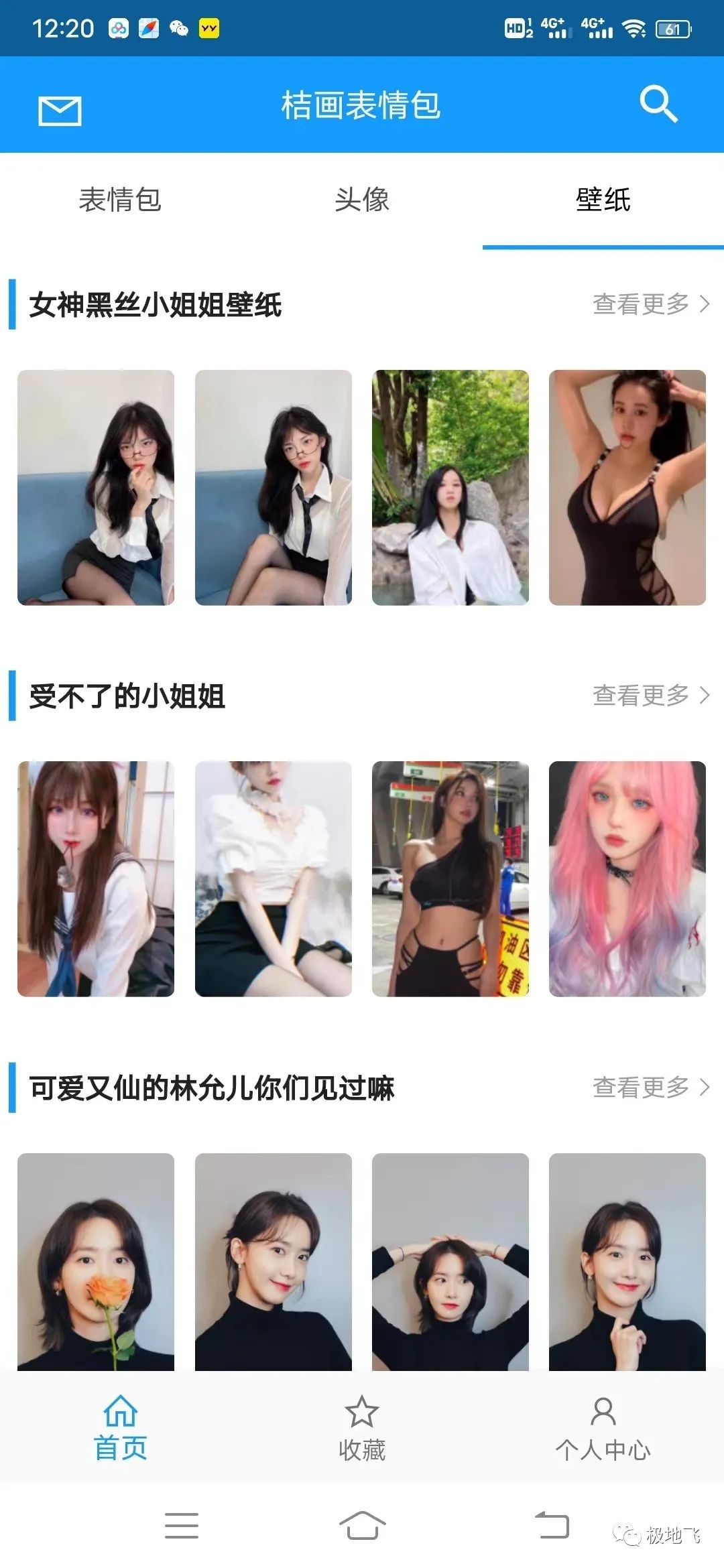Open the 收藏 favorites tab

coord(362,1429)
